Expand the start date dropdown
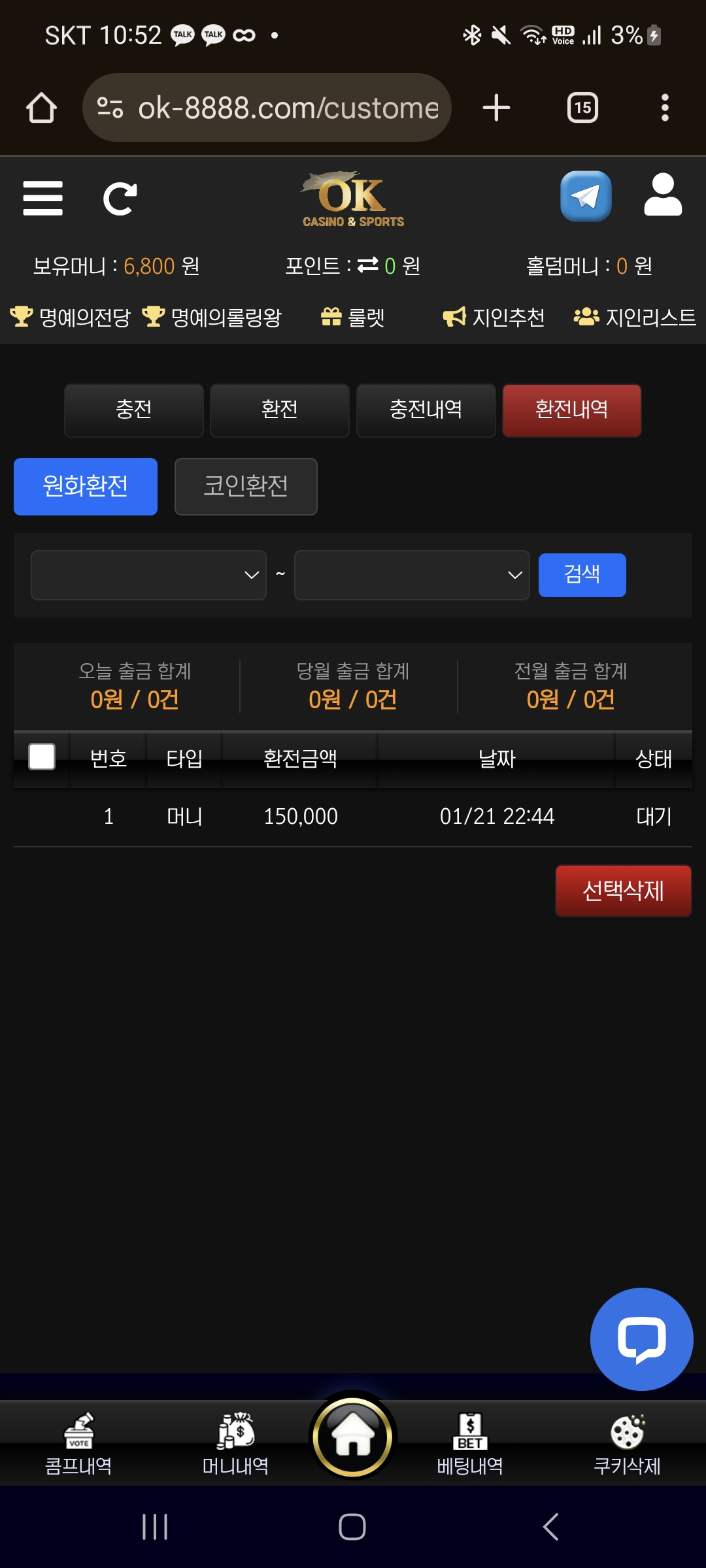This screenshot has height=1568, width=706. point(148,575)
